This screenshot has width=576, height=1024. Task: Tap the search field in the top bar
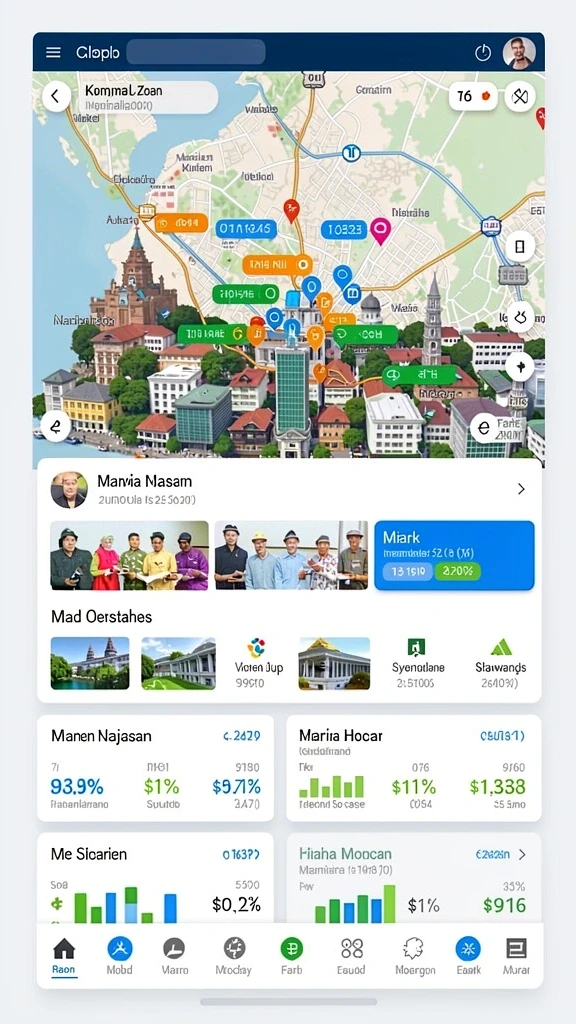(x=196, y=52)
